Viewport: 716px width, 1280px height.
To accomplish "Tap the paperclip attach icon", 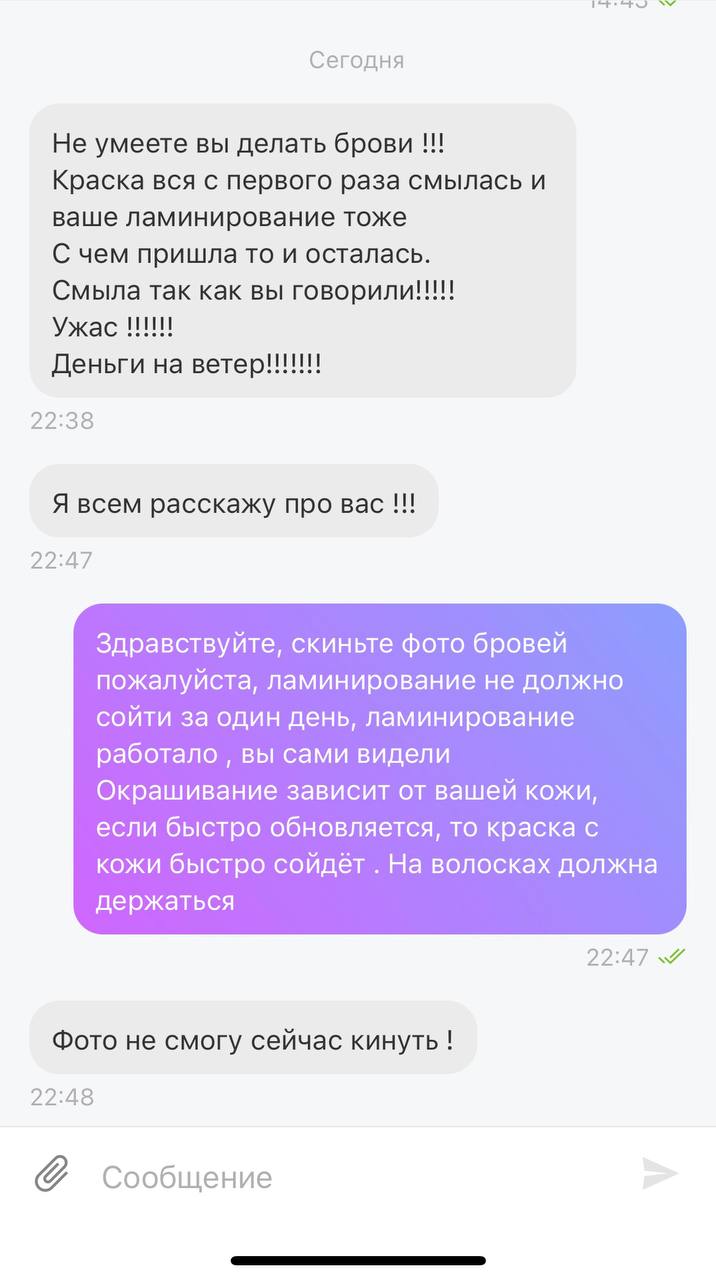I will (x=52, y=1174).
